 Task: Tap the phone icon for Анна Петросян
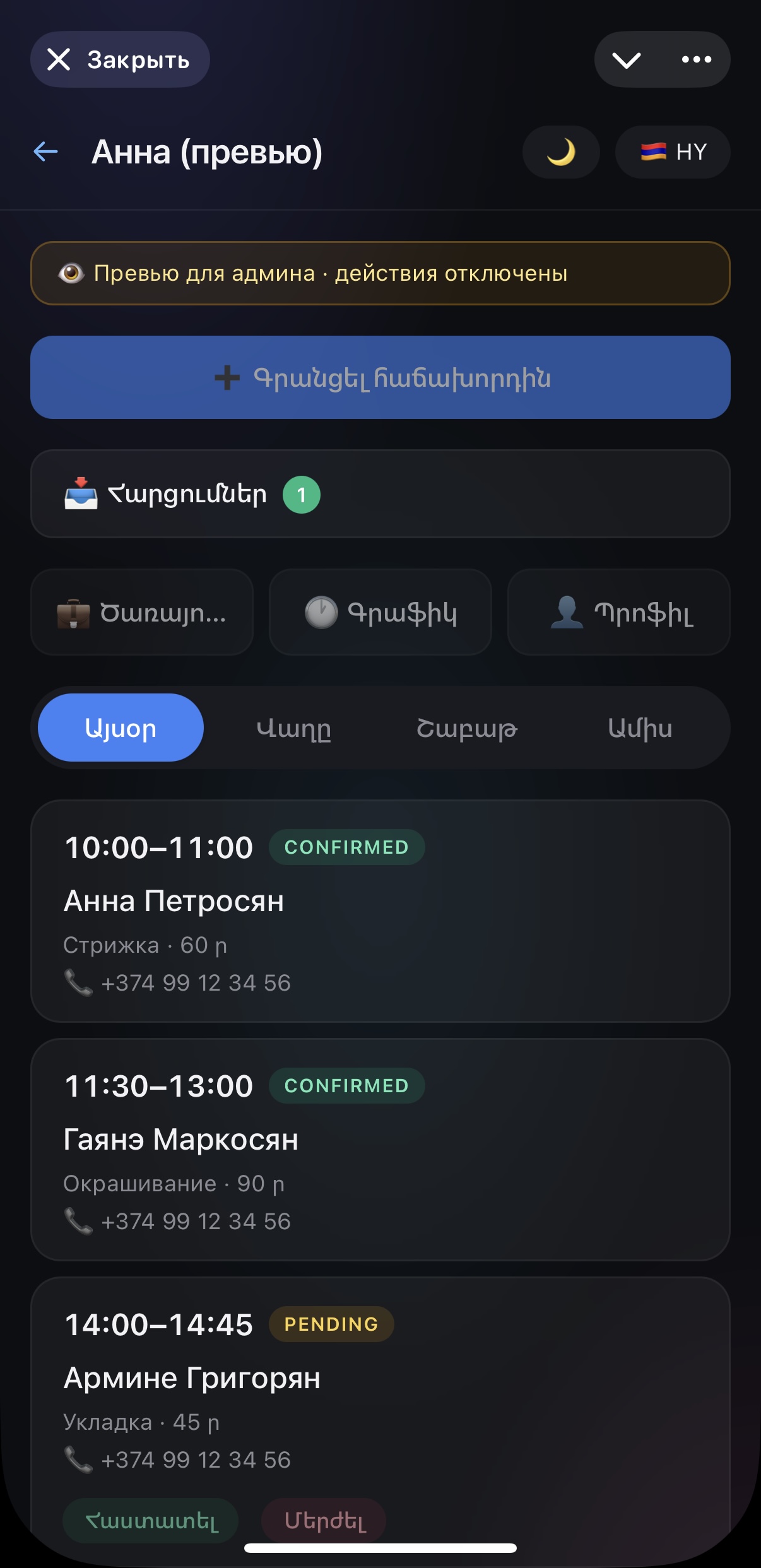point(78,982)
